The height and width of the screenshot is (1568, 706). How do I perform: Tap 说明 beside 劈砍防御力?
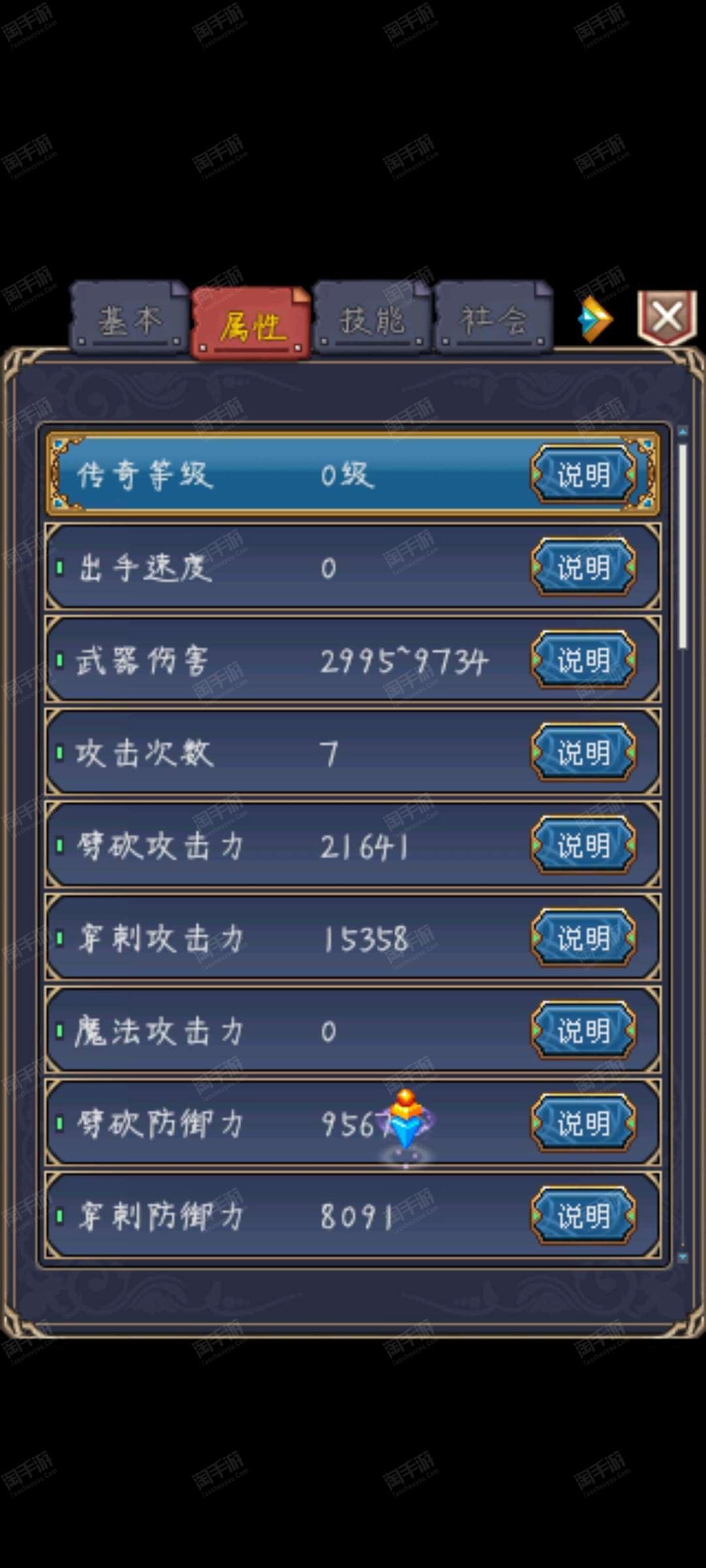click(584, 1124)
